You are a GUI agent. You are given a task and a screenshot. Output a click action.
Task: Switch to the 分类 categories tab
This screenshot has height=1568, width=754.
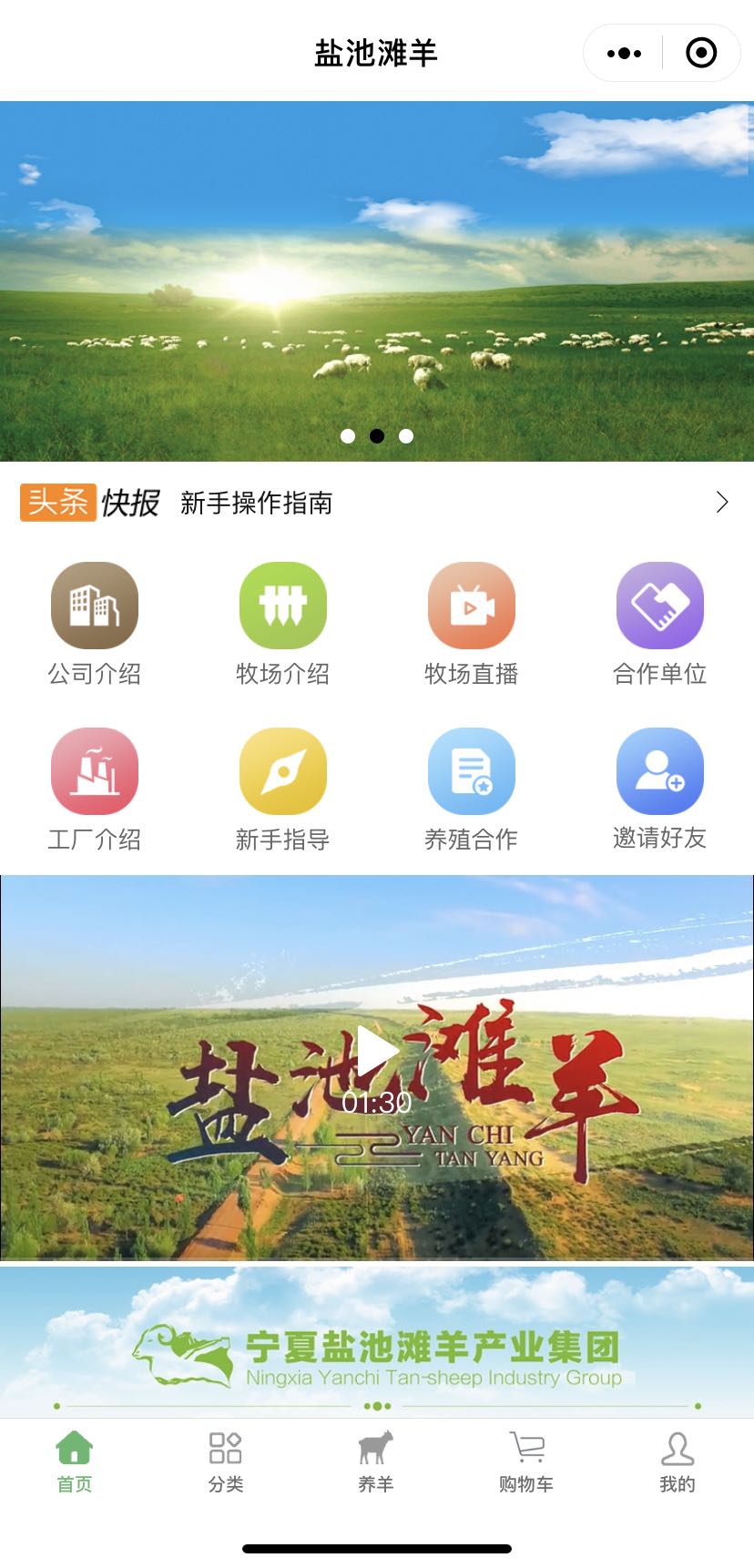(226, 1461)
